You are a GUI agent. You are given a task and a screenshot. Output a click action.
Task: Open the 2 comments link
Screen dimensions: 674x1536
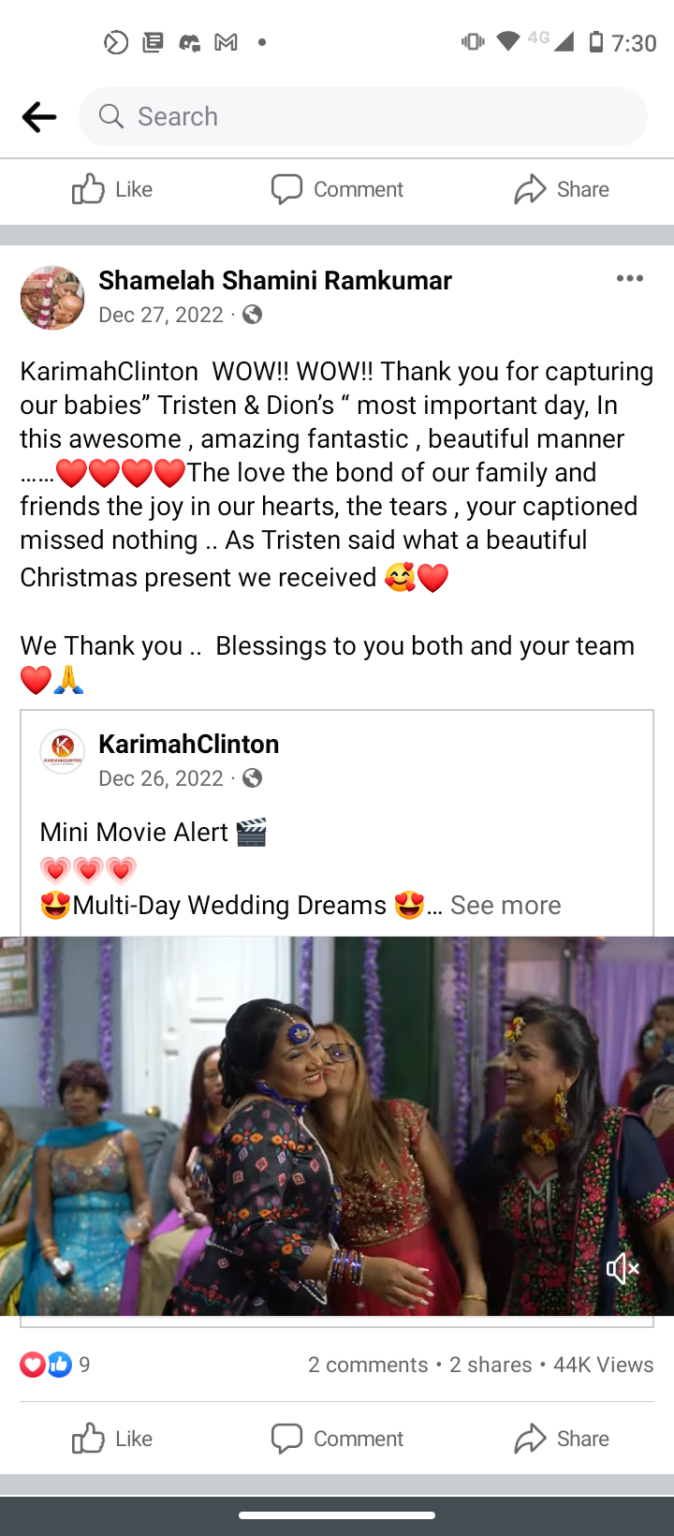367,1365
